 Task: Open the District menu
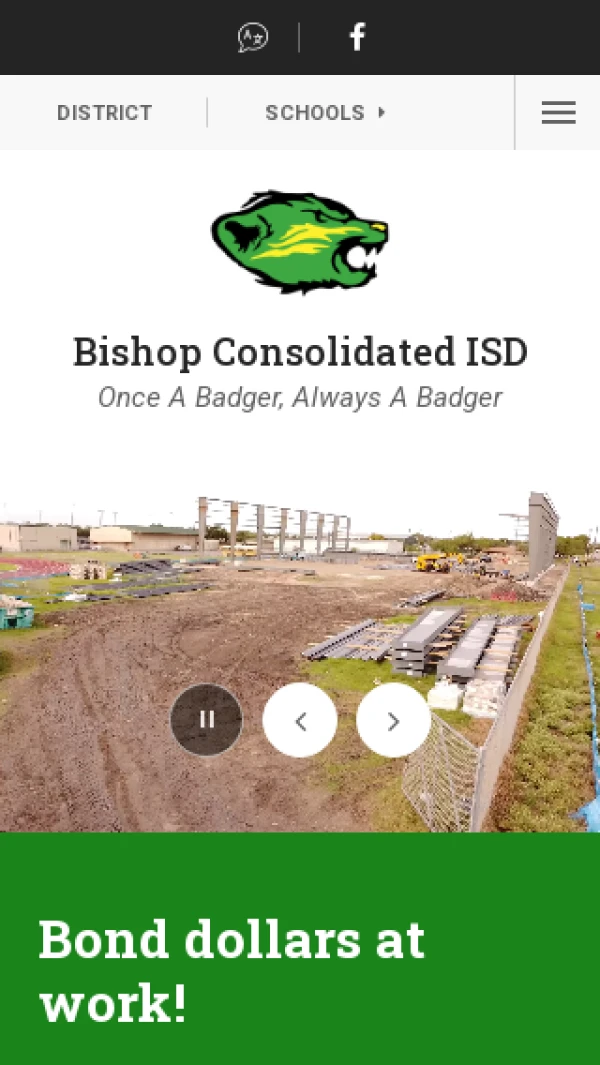104,113
